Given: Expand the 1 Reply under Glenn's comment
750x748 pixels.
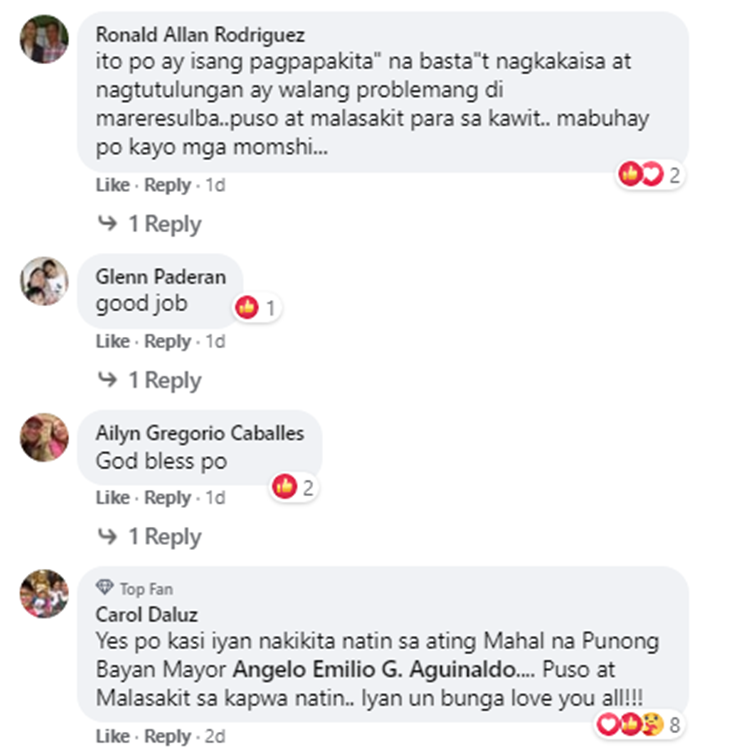Looking at the screenshot, I should 163,380.
